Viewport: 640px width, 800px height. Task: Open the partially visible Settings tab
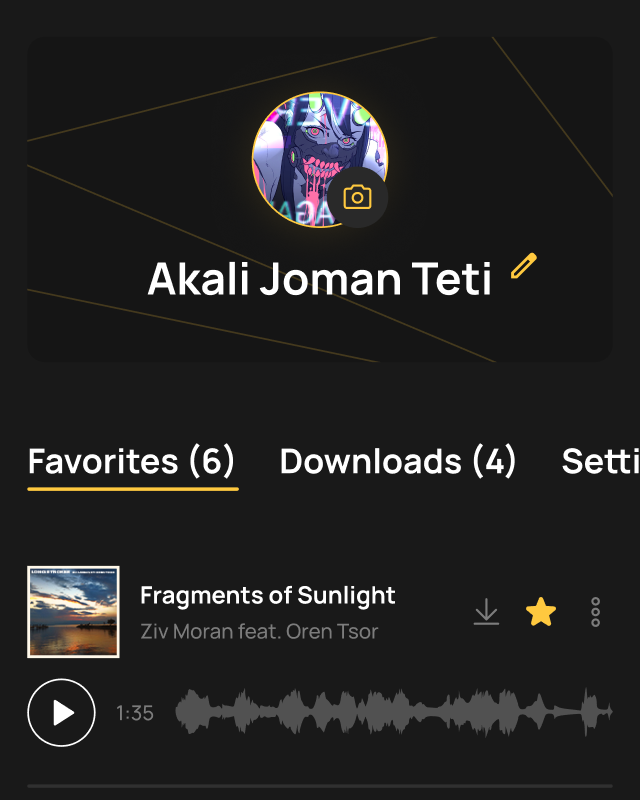pyautogui.click(x=600, y=461)
